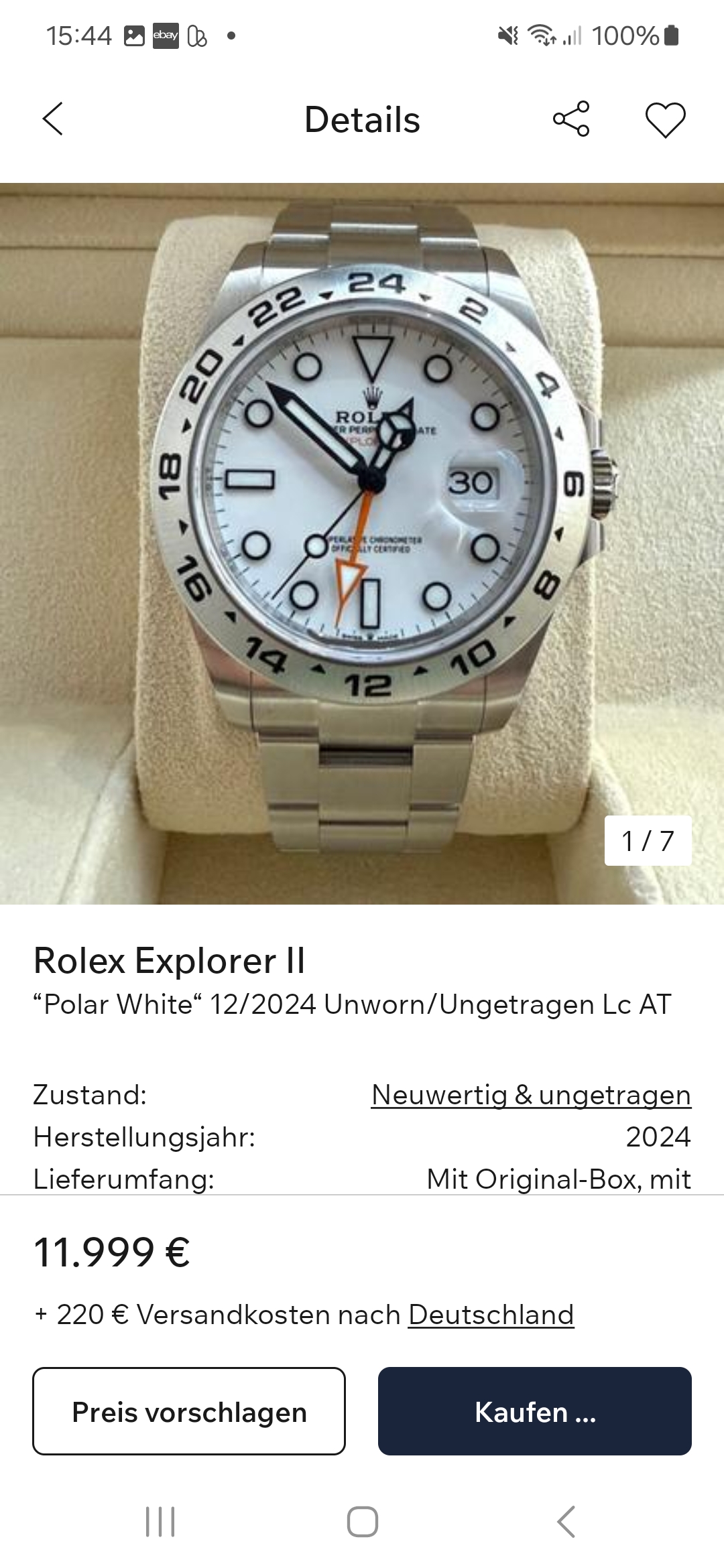This screenshot has height=1568, width=724.
Task: Go back from the Details page
Action: tap(53, 119)
